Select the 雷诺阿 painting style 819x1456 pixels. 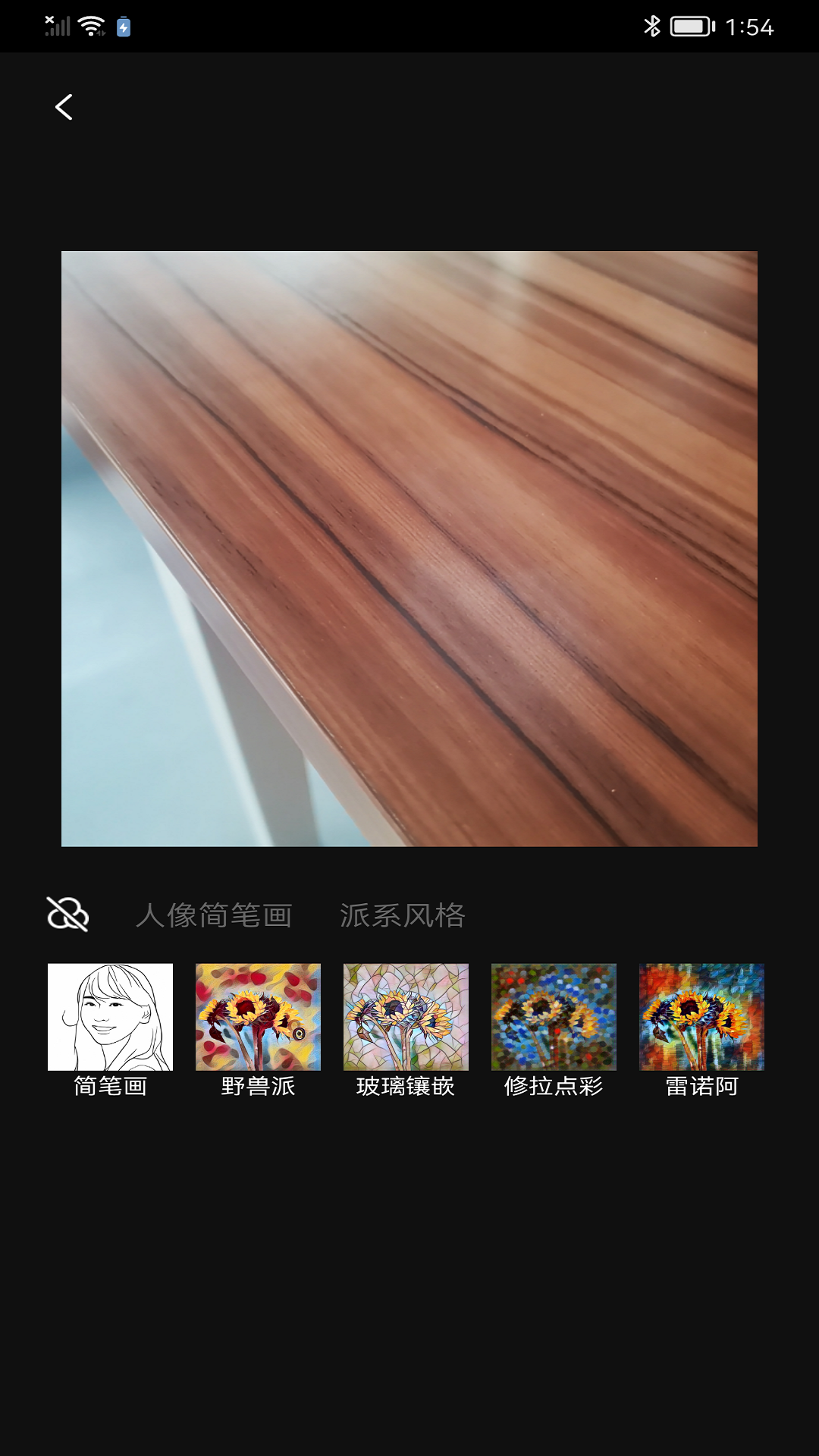(x=701, y=1018)
